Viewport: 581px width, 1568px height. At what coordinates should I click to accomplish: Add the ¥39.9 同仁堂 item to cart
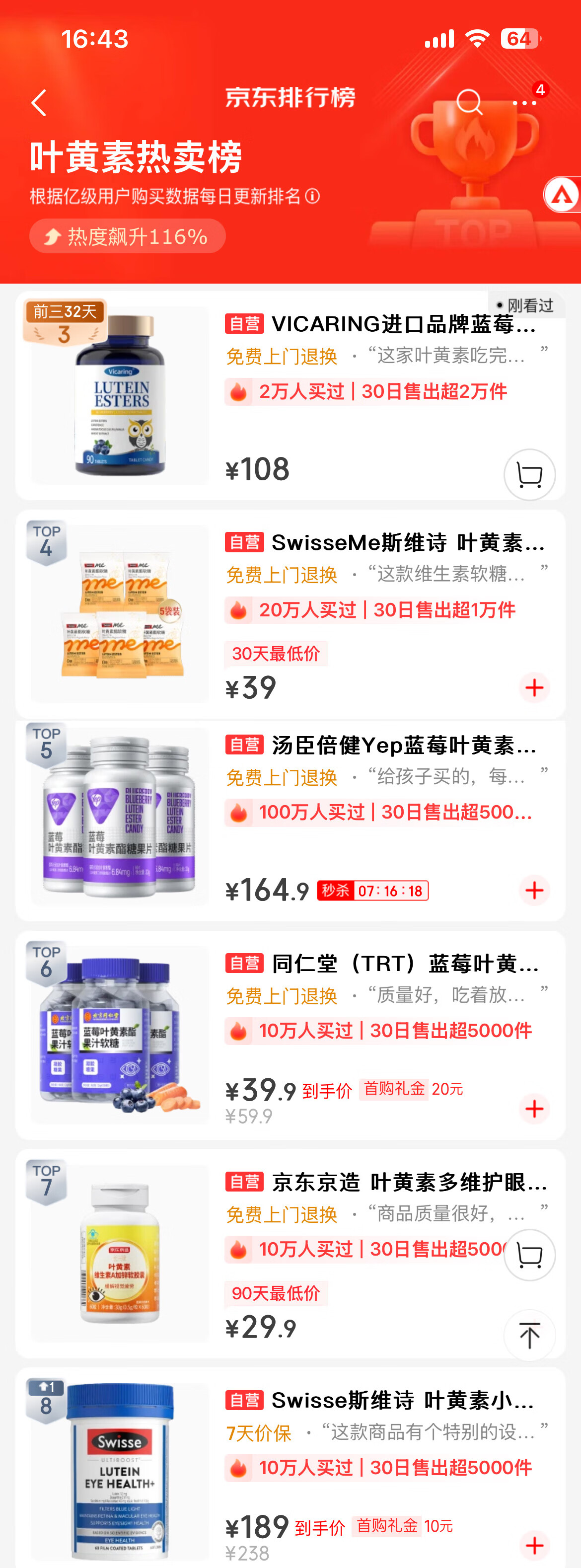pos(534,1108)
